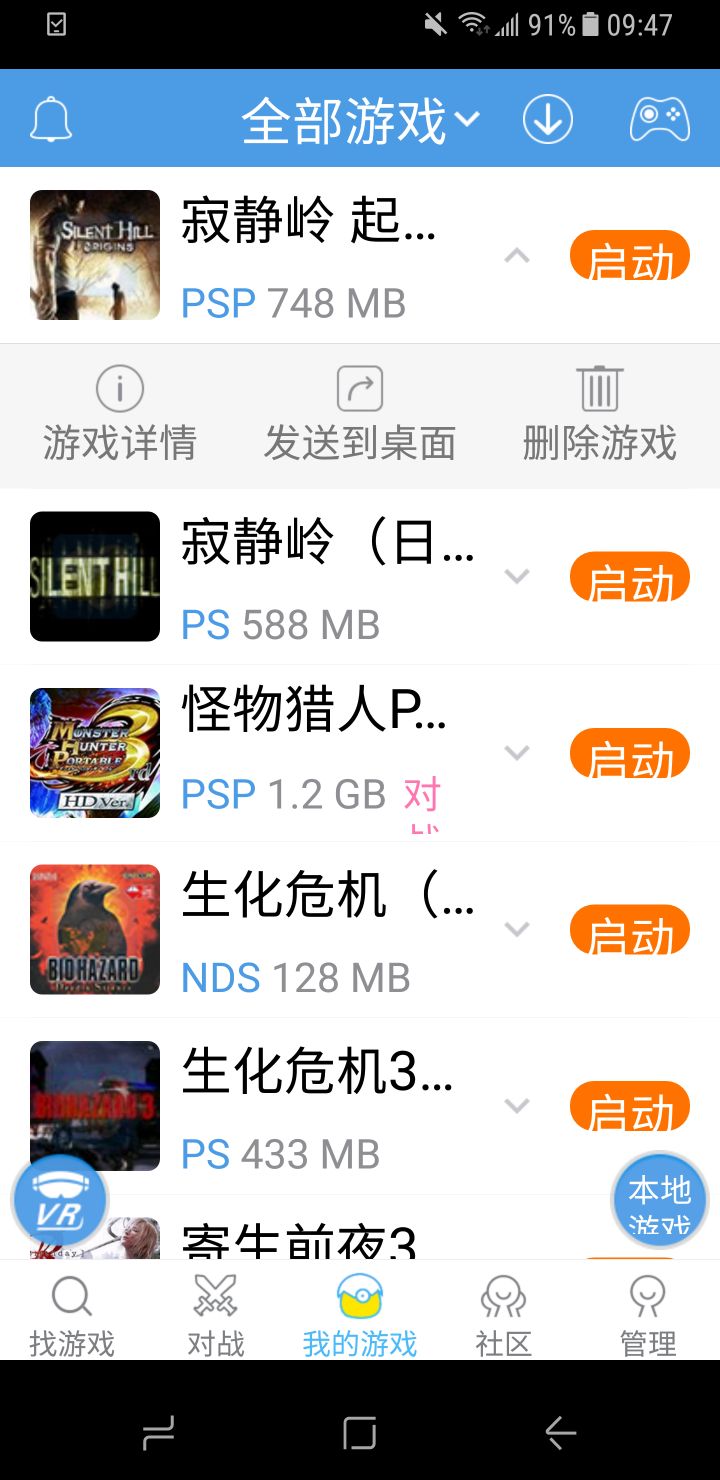
Task: Expand options for 怪物猎人 game
Action: pyautogui.click(x=516, y=753)
